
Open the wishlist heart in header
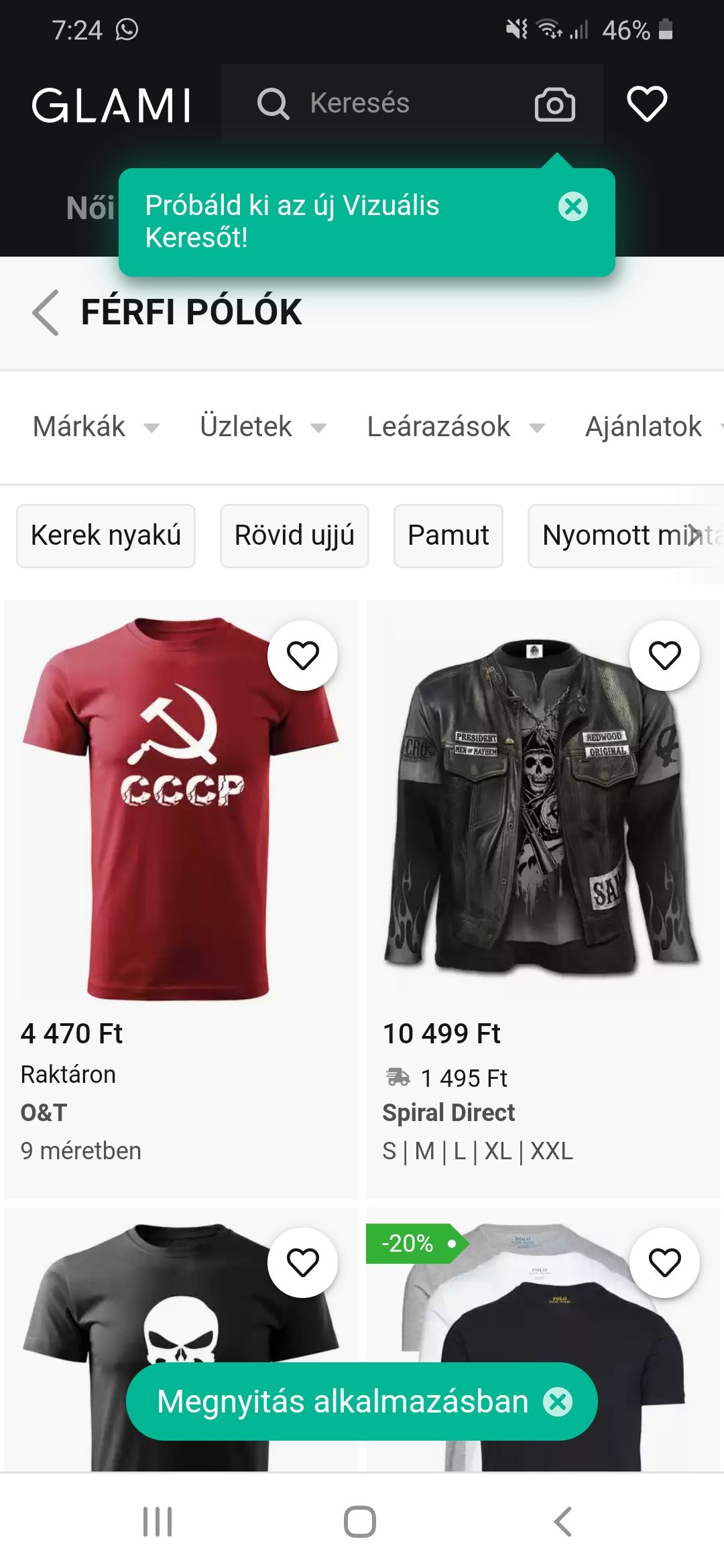tap(647, 104)
